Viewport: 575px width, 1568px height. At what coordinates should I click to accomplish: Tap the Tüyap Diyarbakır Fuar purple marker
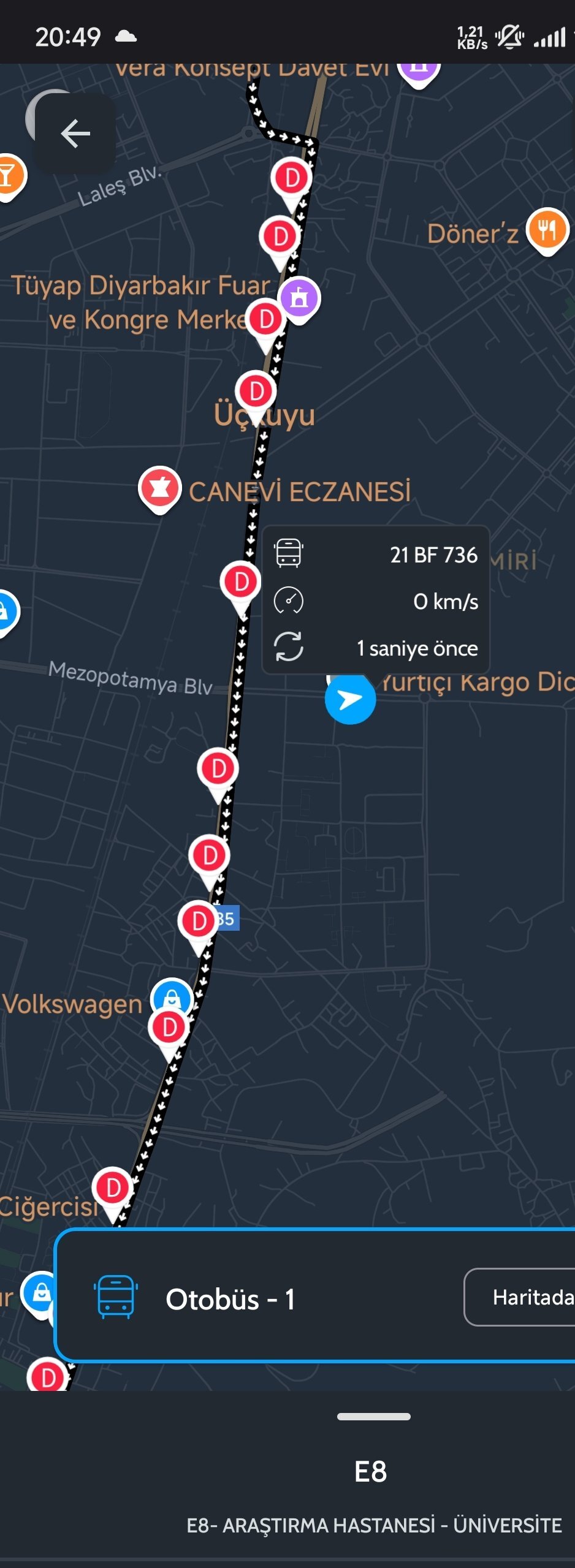299,298
